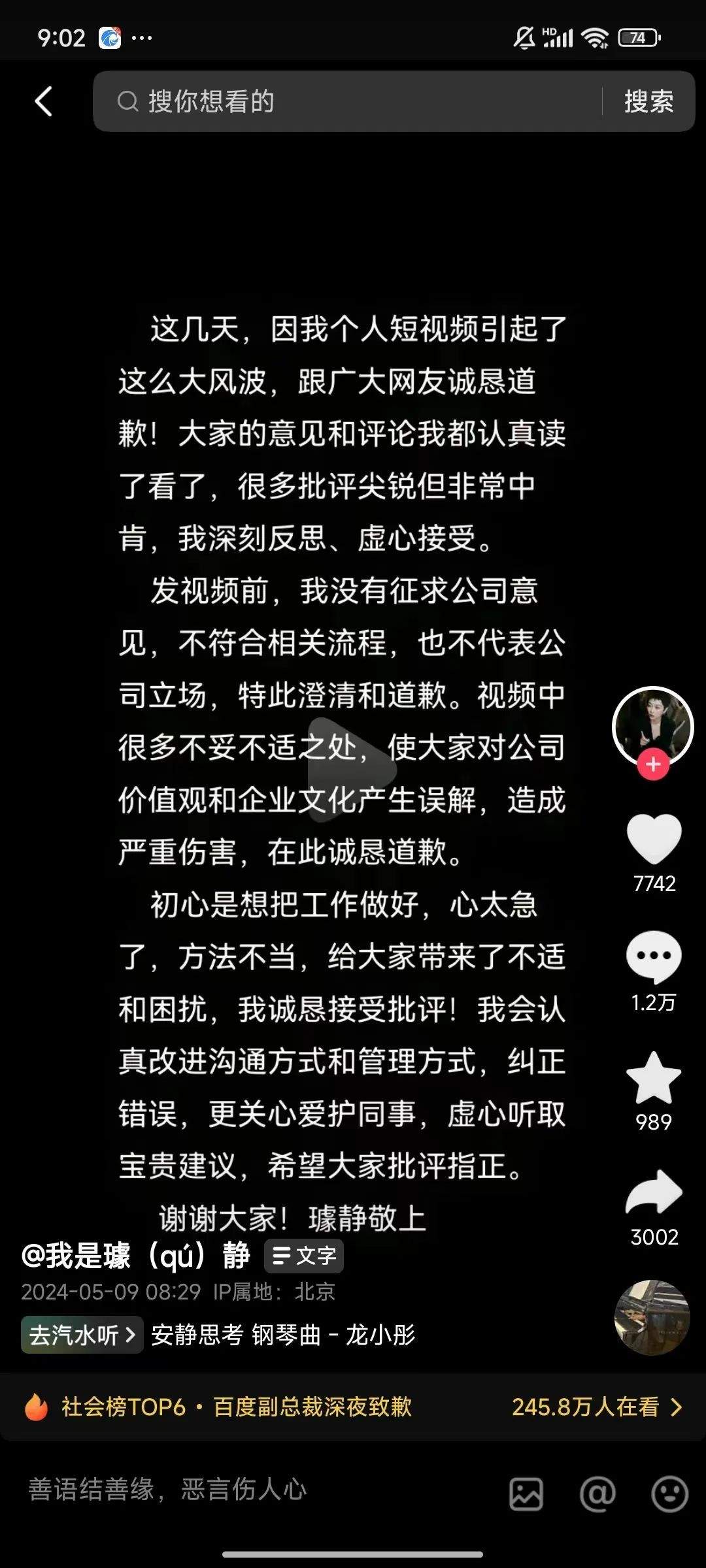Open the 文字 text view chip

coord(304,1256)
